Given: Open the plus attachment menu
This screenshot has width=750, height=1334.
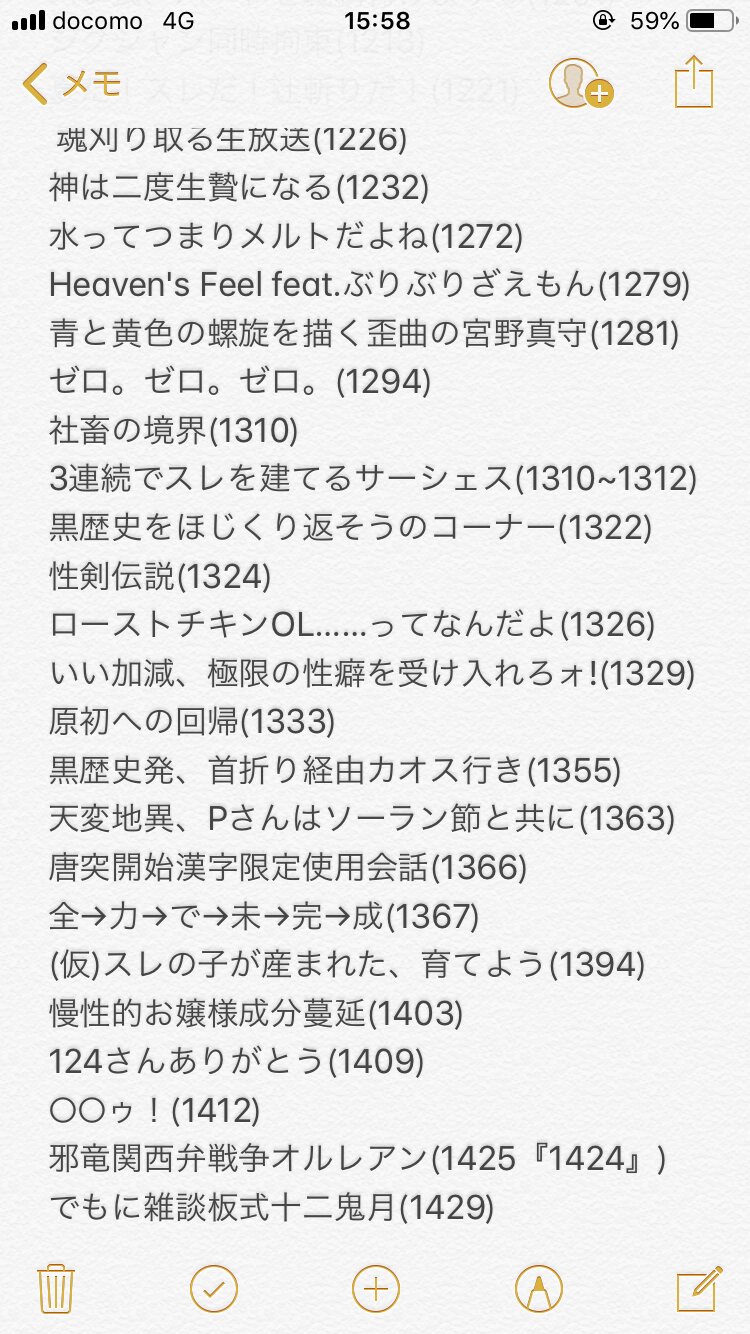Looking at the screenshot, I should click(376, 1288).
